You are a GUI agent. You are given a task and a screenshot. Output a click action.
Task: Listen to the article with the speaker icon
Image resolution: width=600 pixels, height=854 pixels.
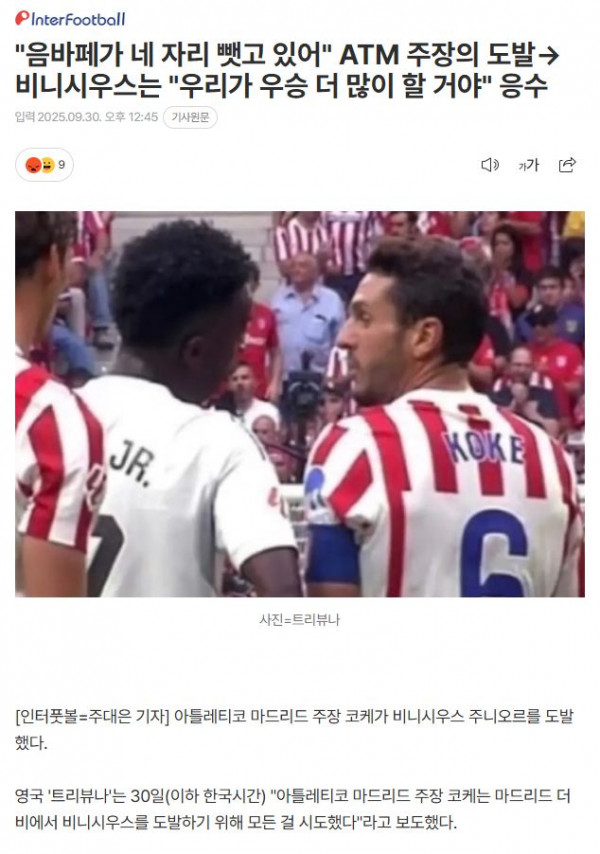click(x=489, y=165)
